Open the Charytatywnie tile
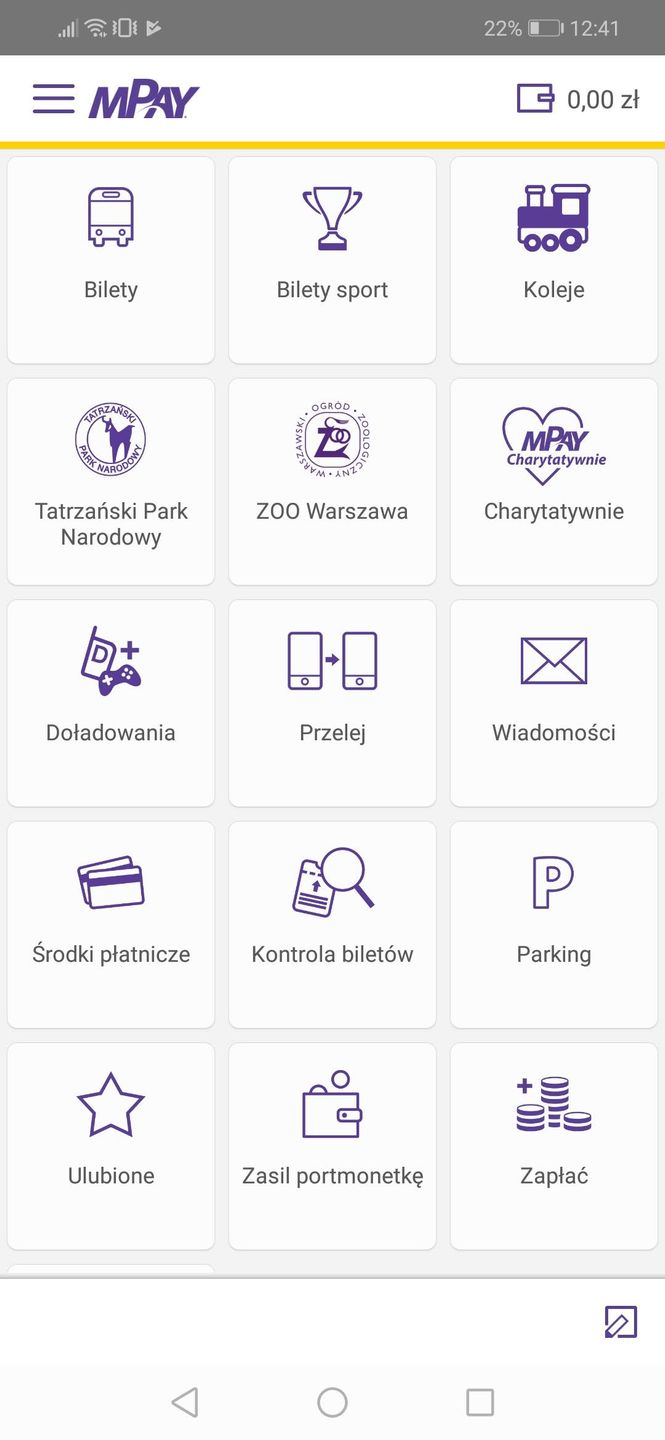The image size is (665, 1440). 554,481
